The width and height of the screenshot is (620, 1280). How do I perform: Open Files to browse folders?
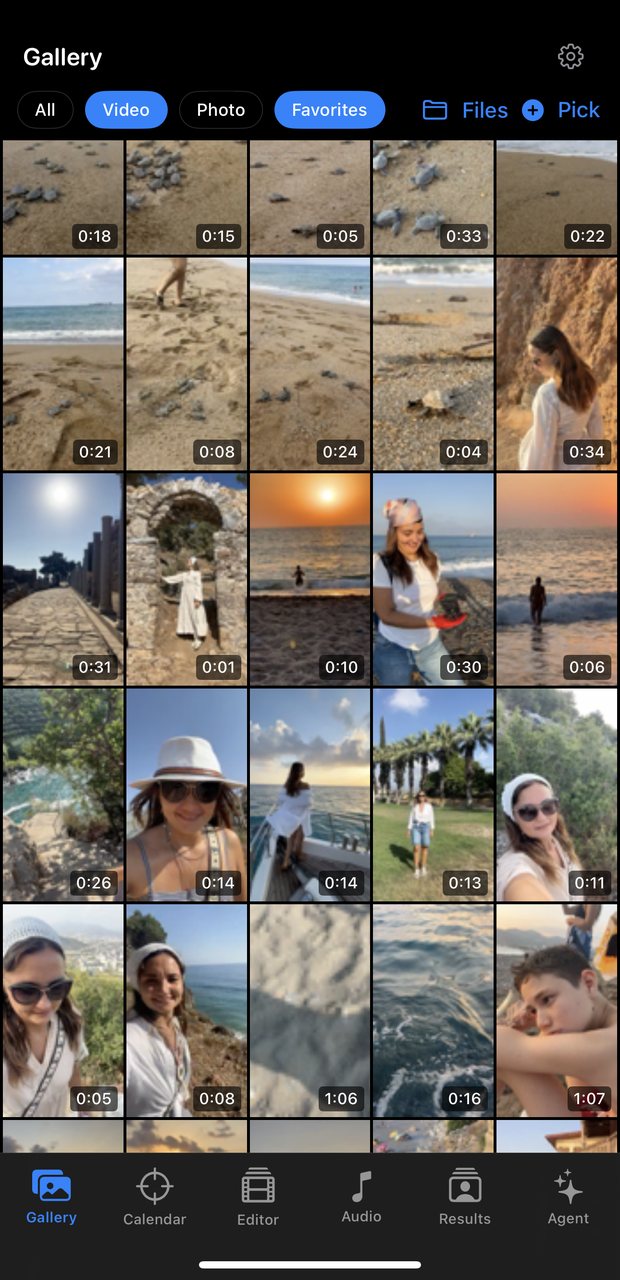click(465, 110)
